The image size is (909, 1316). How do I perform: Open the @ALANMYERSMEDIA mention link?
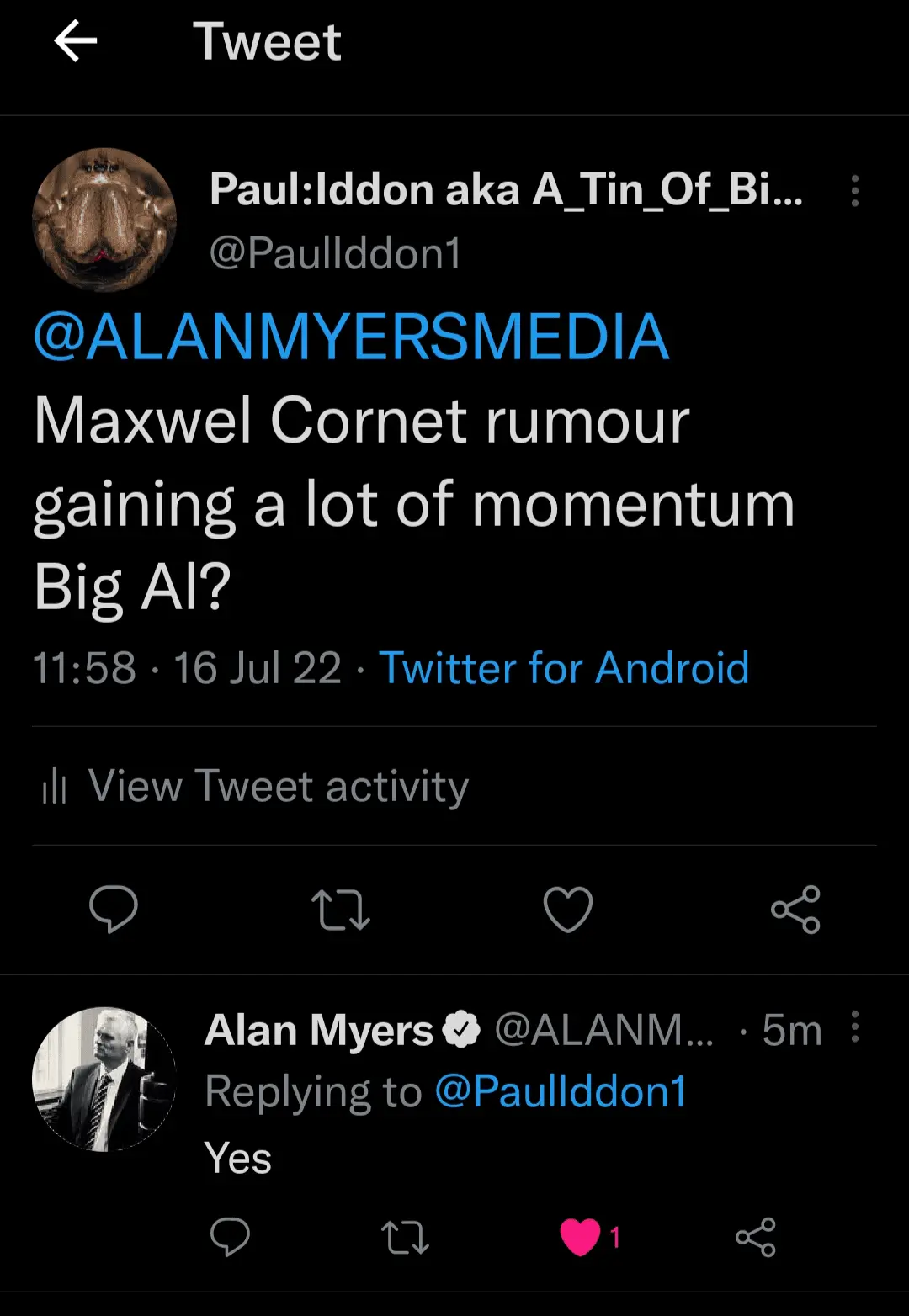pyautogui.click(x=351, y=337)
